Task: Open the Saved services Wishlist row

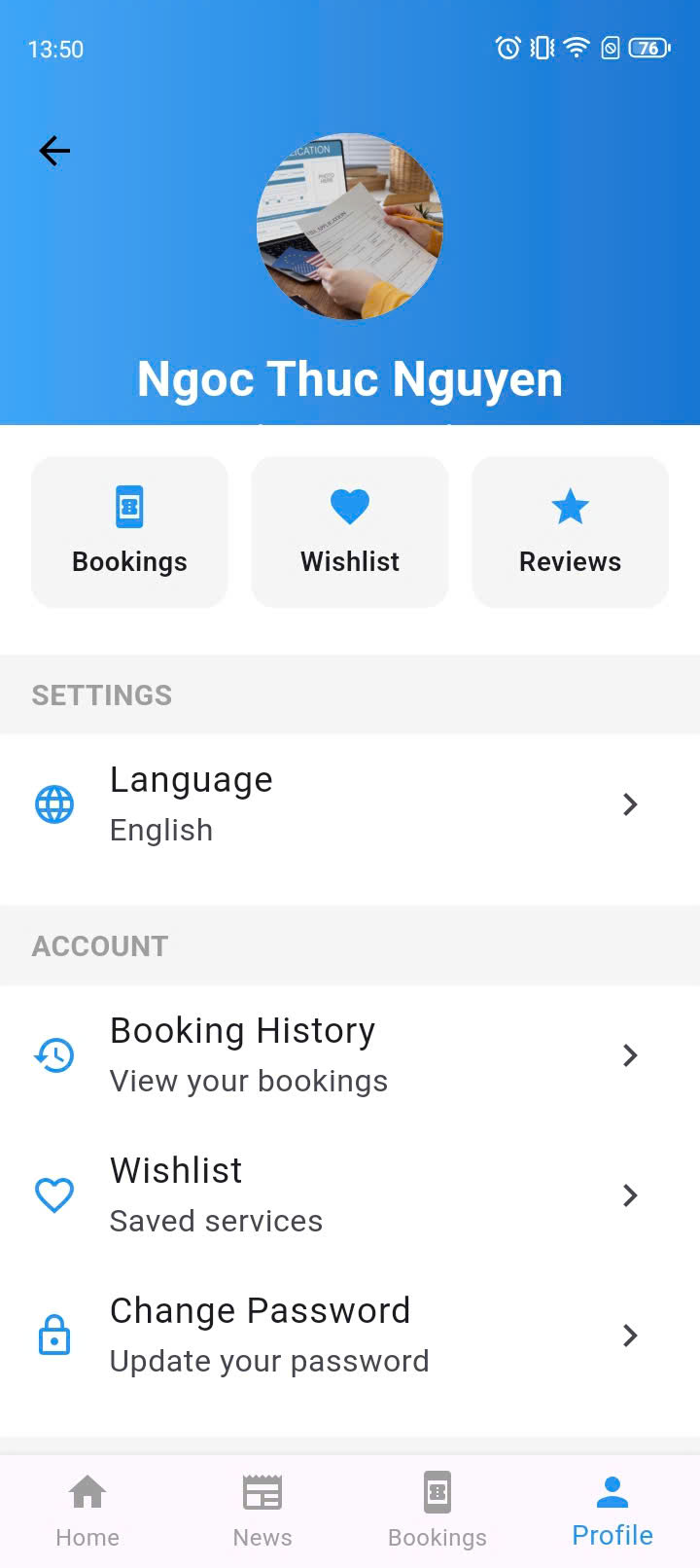Action: (350, 1195)
